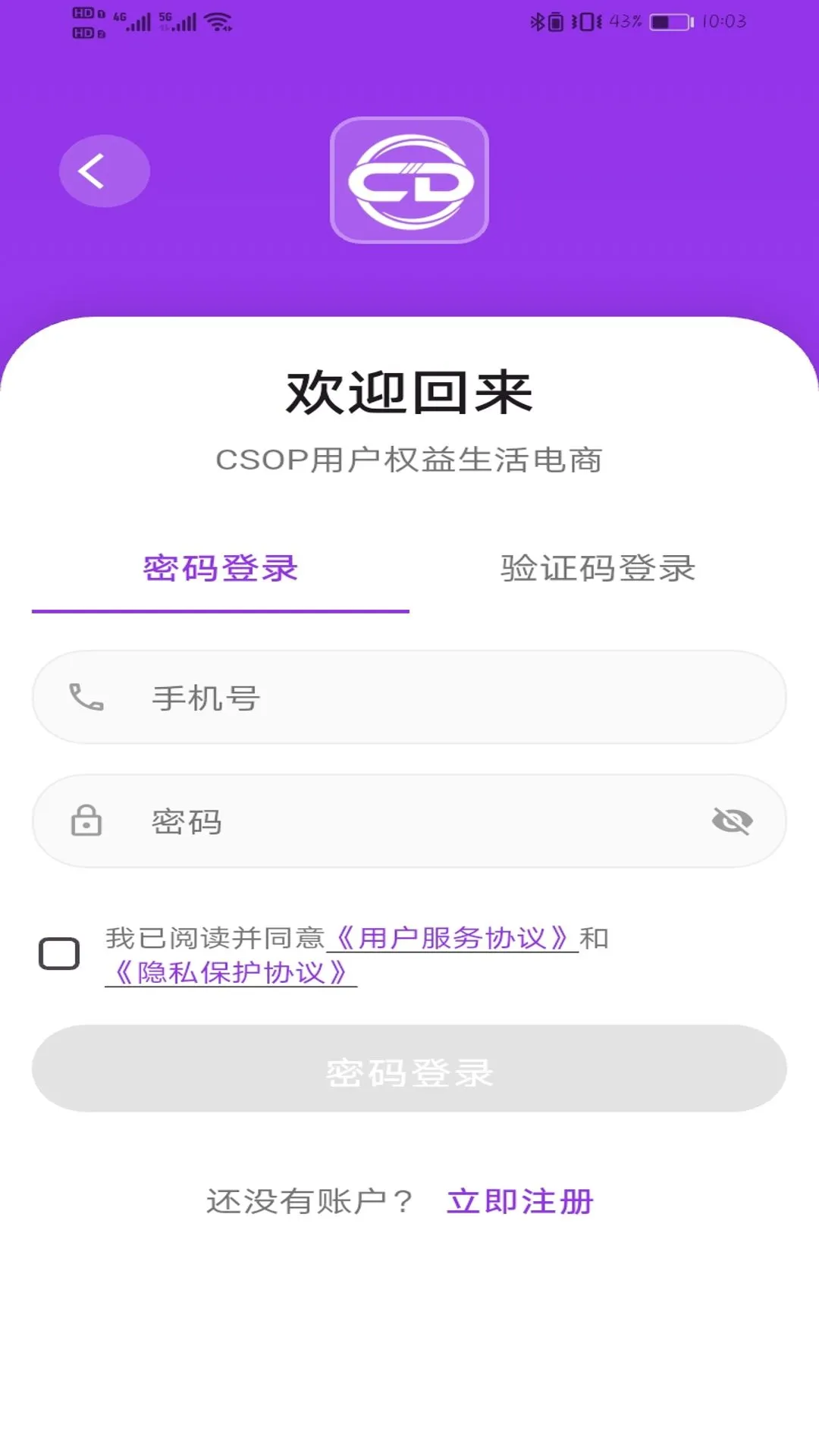Tap the back arrow at top left
Screen dimensions: 819x1456
104,171
